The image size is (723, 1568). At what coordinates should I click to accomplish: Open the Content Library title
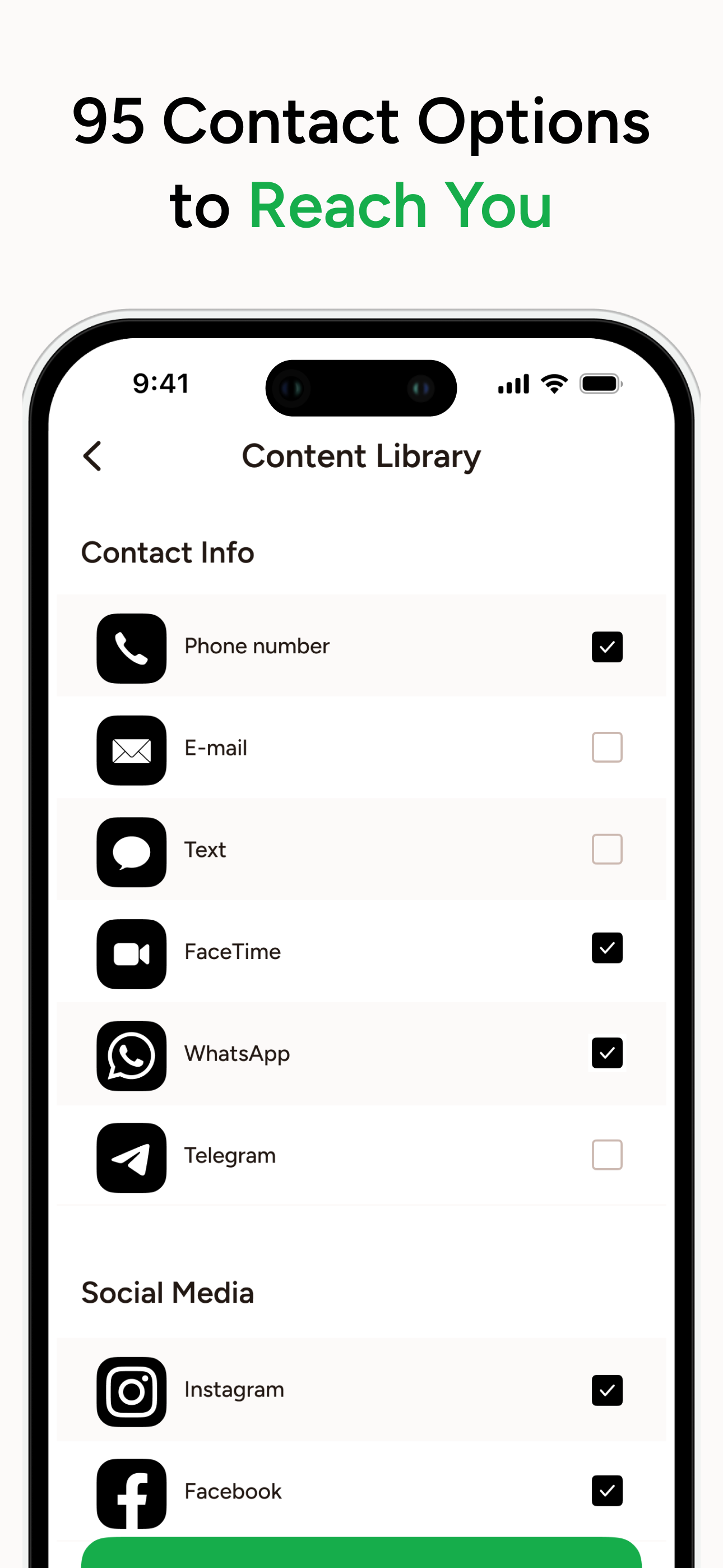(361, 455)
